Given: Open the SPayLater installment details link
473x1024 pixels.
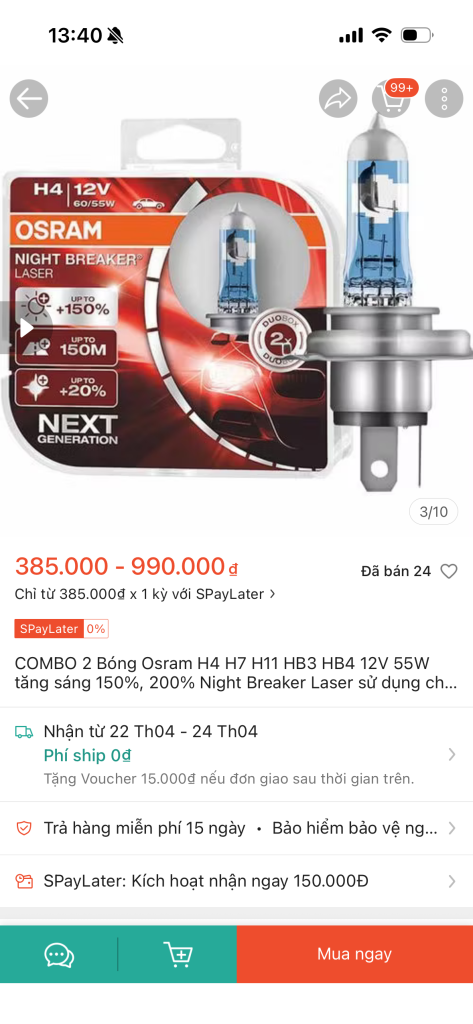Looking at the screenshot, I should (145, 594).
